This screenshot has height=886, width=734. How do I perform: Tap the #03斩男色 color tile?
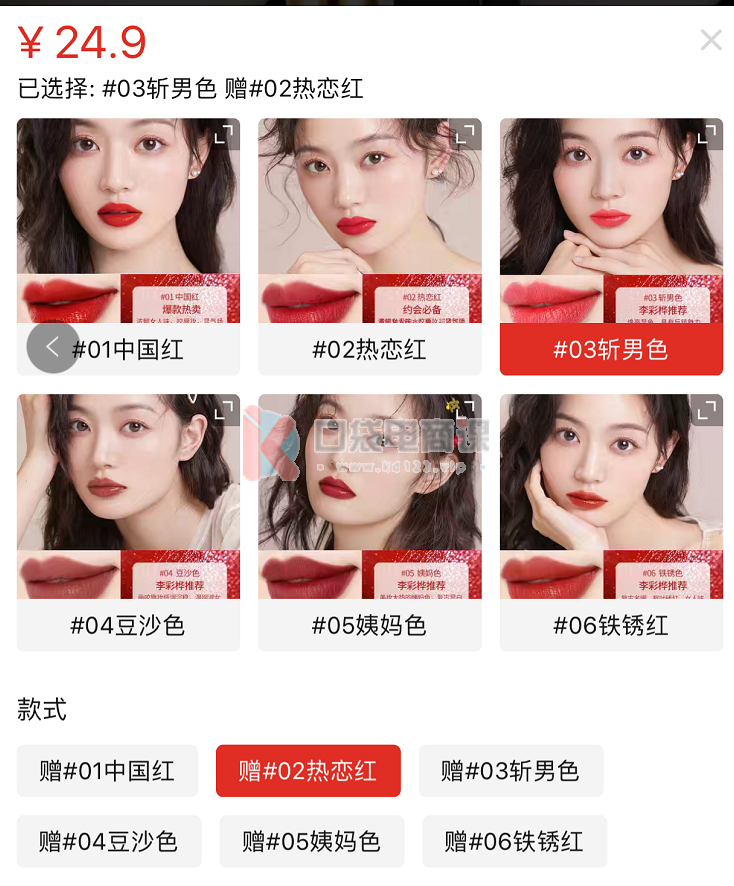tap(611, 349)
